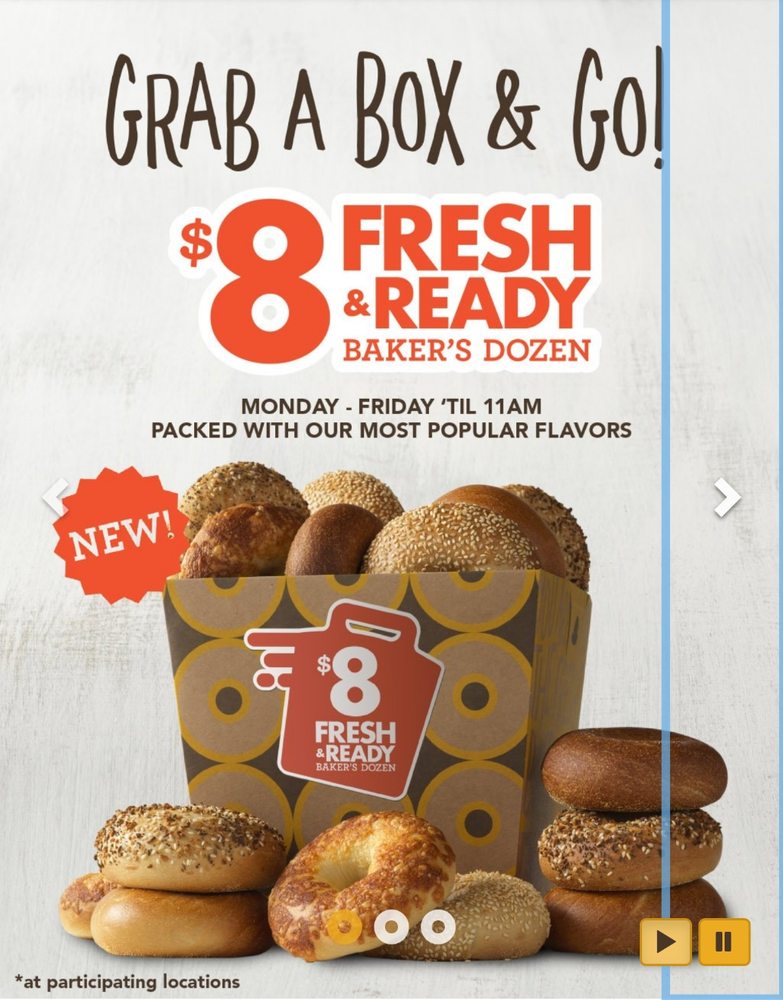Advance to the next carousel slide
783x1000 pixels.
click(x=726, y=496)
